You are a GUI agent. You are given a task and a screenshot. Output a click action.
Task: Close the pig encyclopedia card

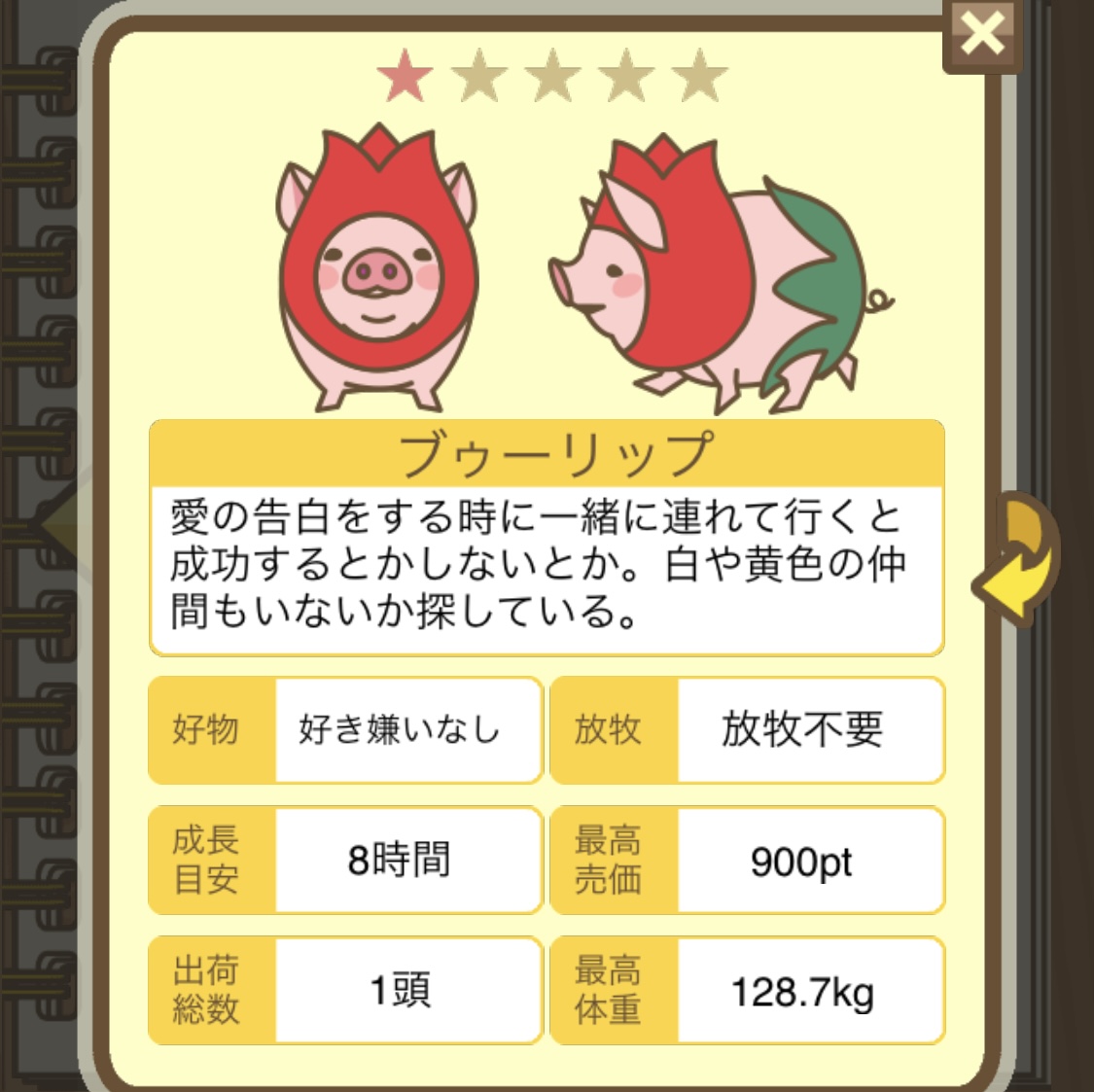[x=982, y=35]
